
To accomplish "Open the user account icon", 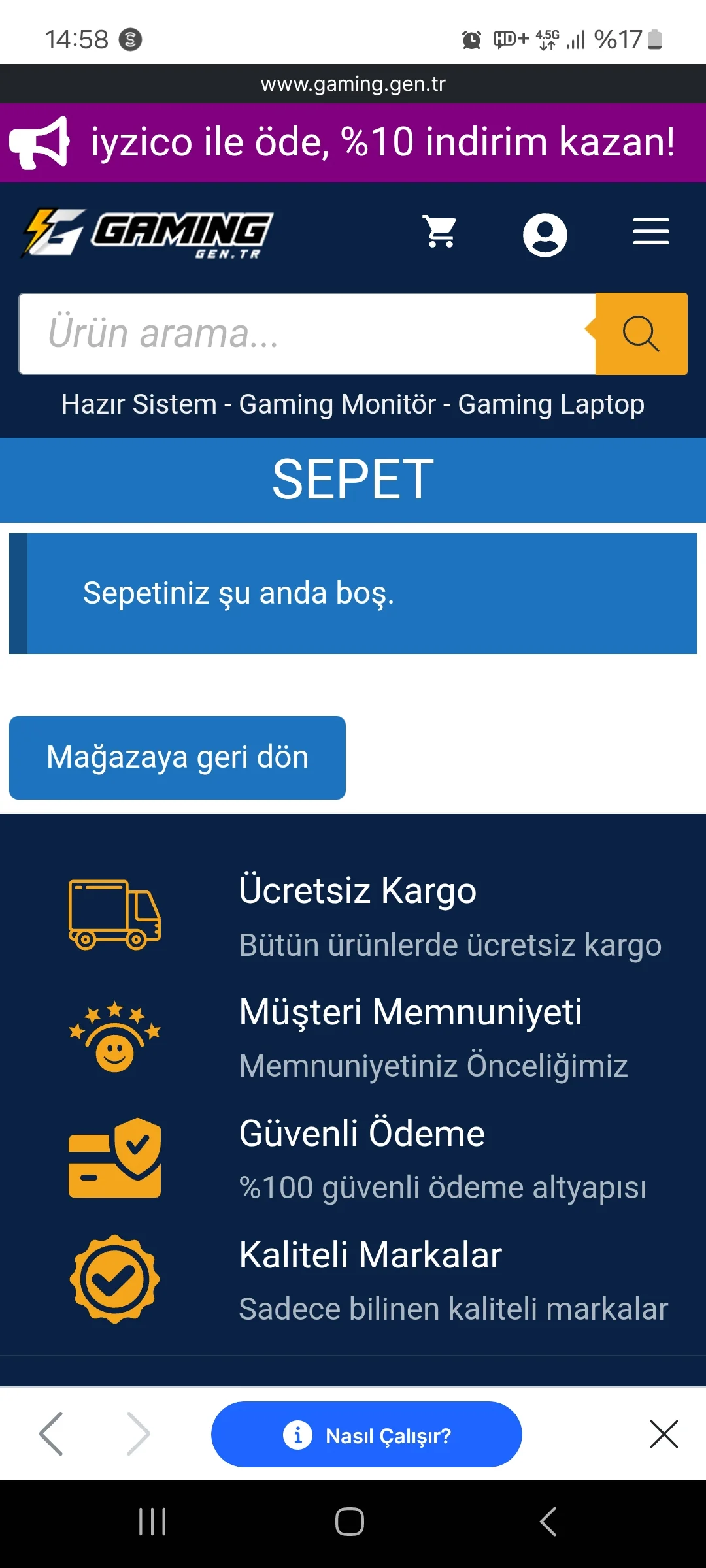I will (545, 235).
